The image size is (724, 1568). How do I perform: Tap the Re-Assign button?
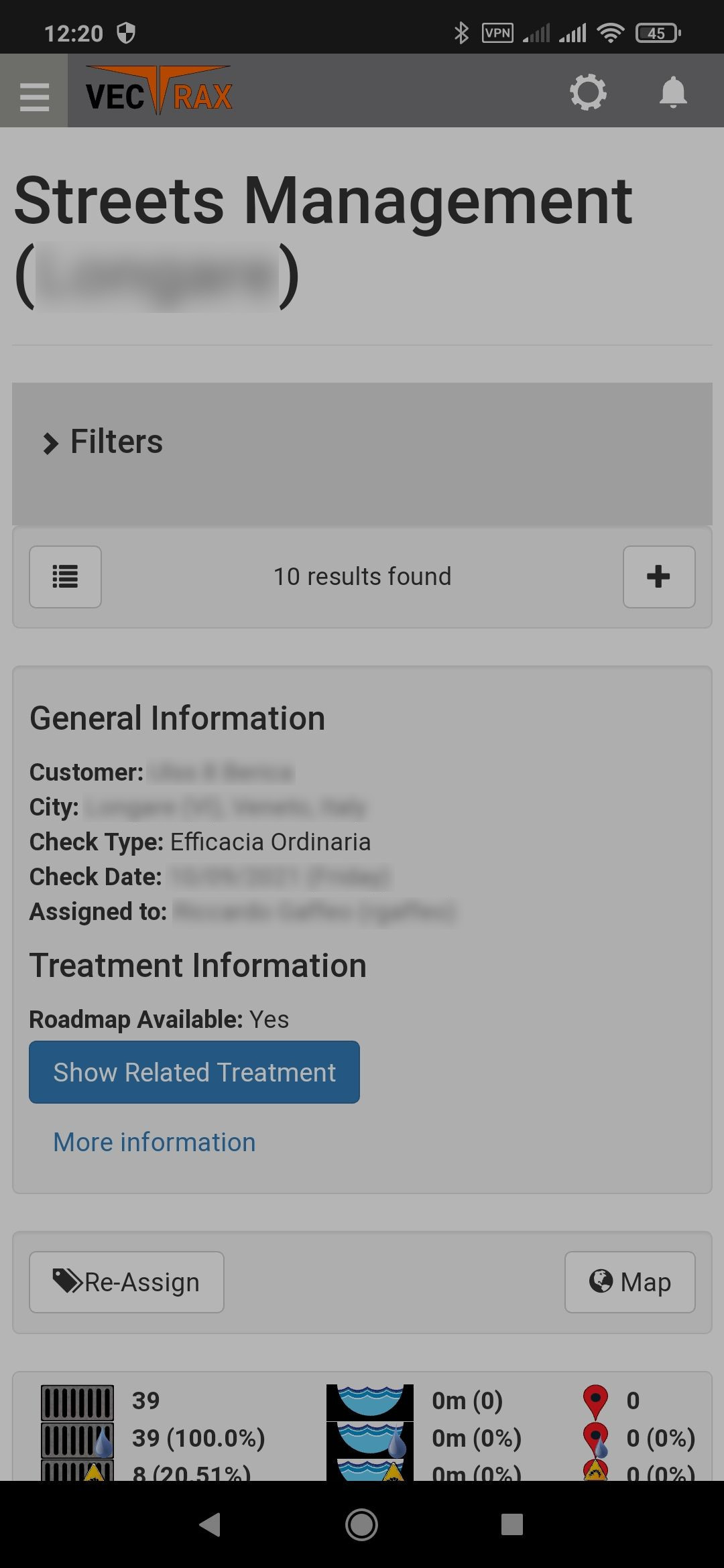pyautogui.click(x=126, y=1282)
